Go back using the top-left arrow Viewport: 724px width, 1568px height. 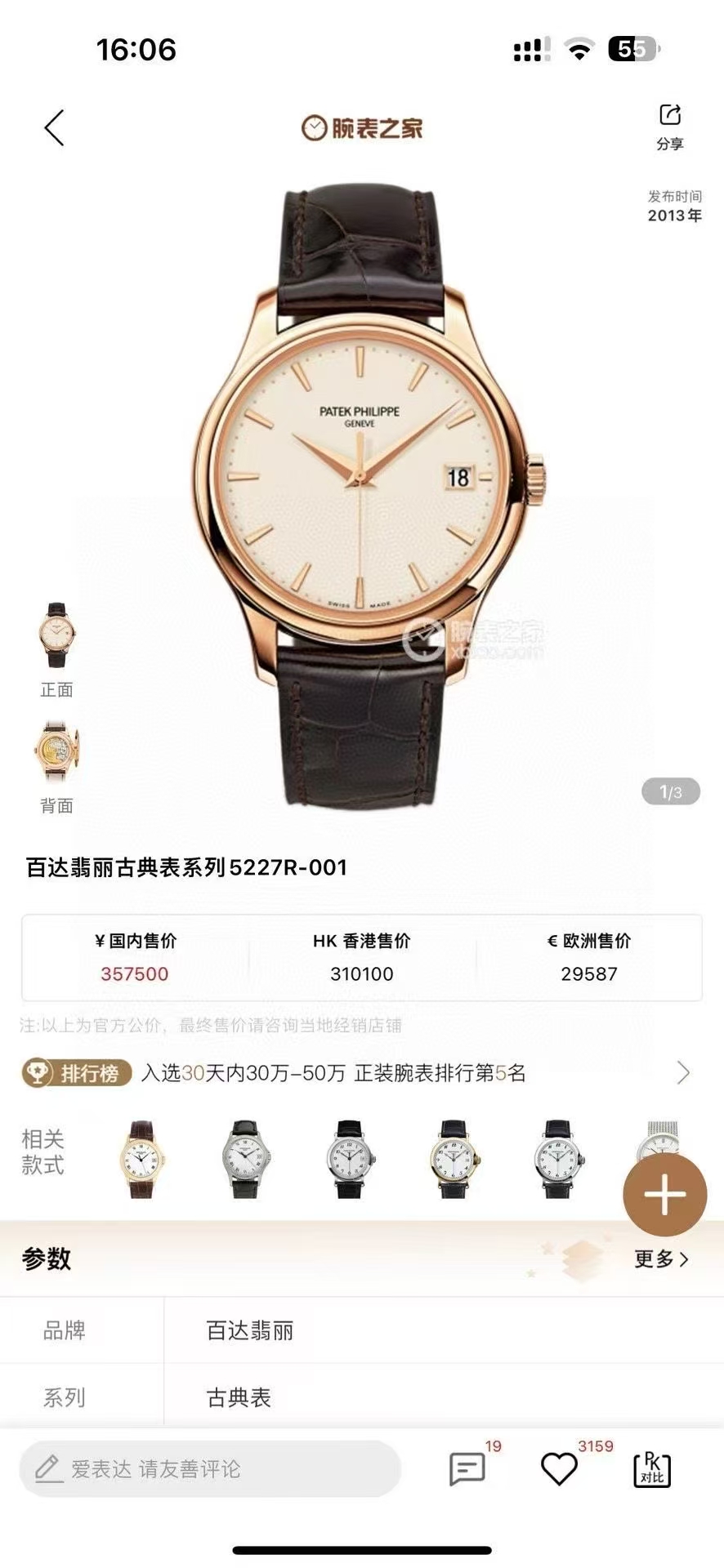point(54,128)
